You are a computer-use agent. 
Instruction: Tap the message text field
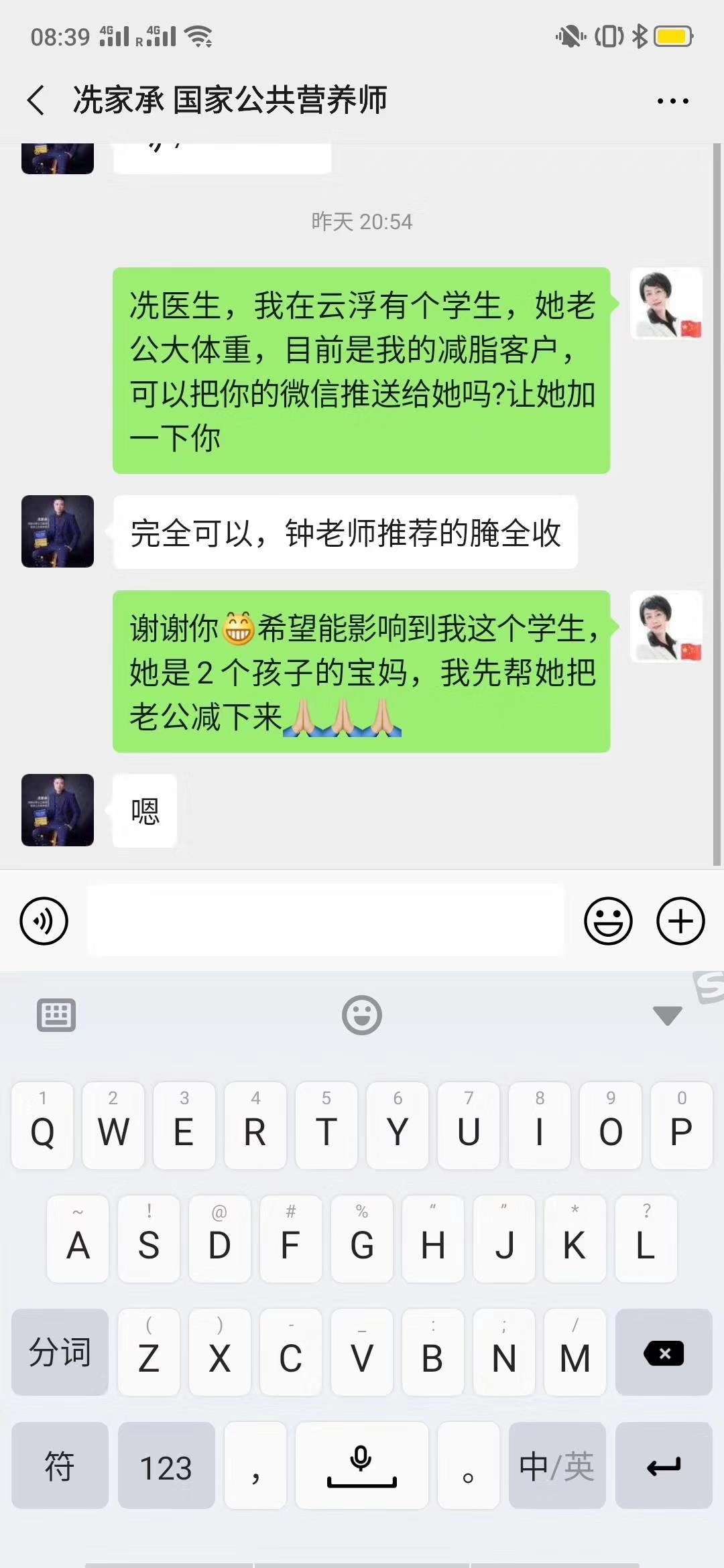(x=326, y=920)
